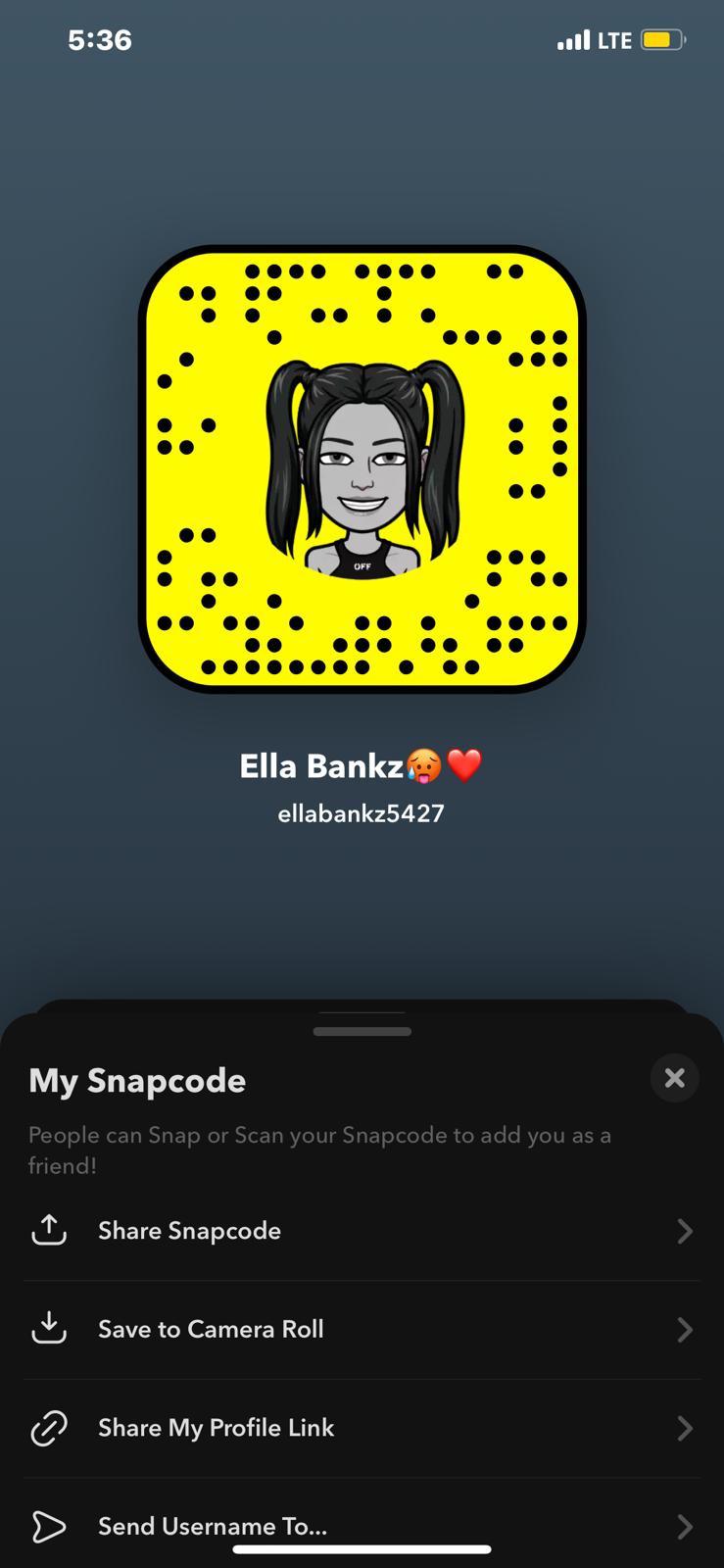Choose Share My Profile Link
This screenshot has width=724, height=1568.
click(361, 1428)
